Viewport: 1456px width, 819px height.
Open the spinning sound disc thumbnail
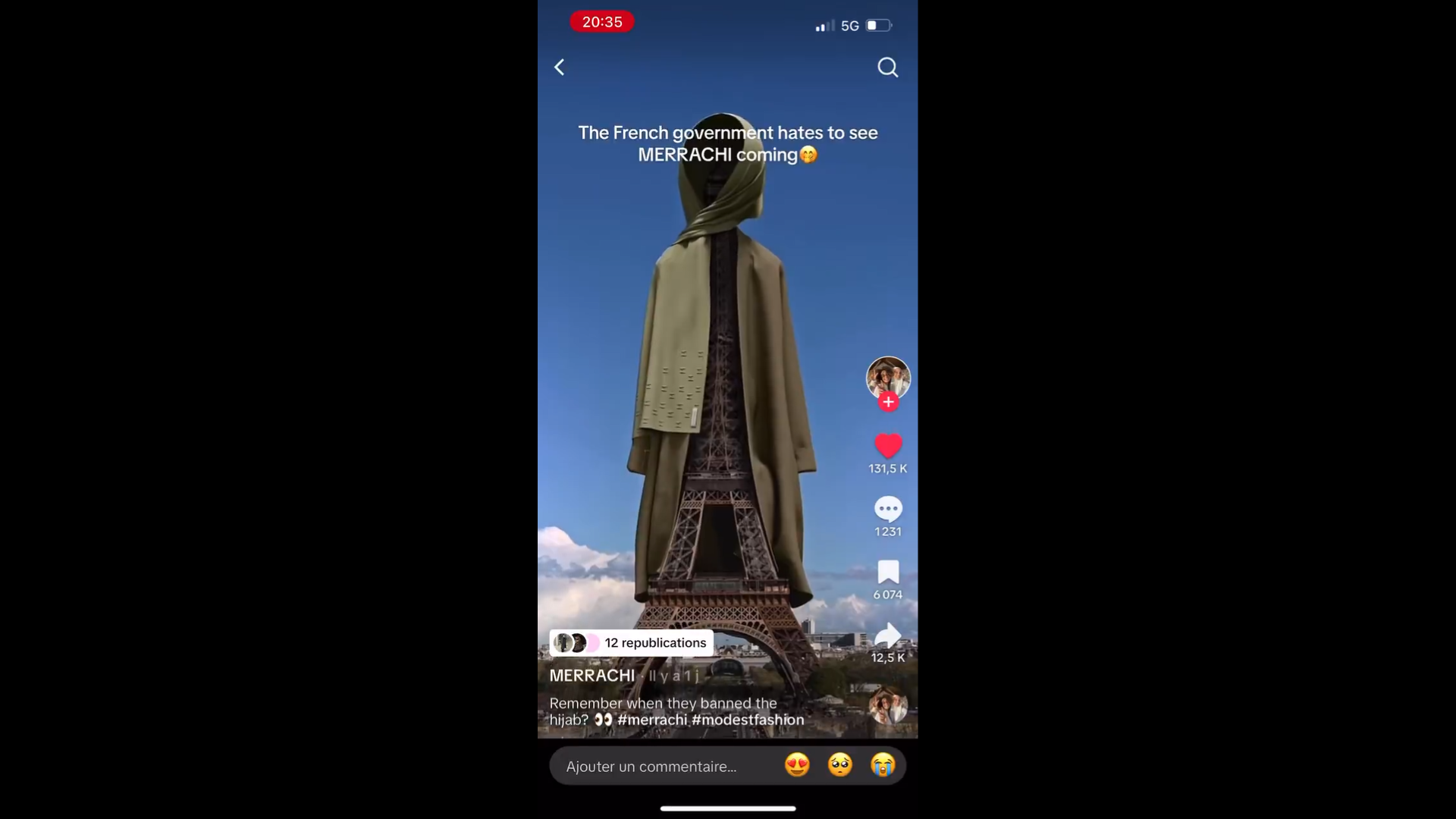tap(888, 707)
